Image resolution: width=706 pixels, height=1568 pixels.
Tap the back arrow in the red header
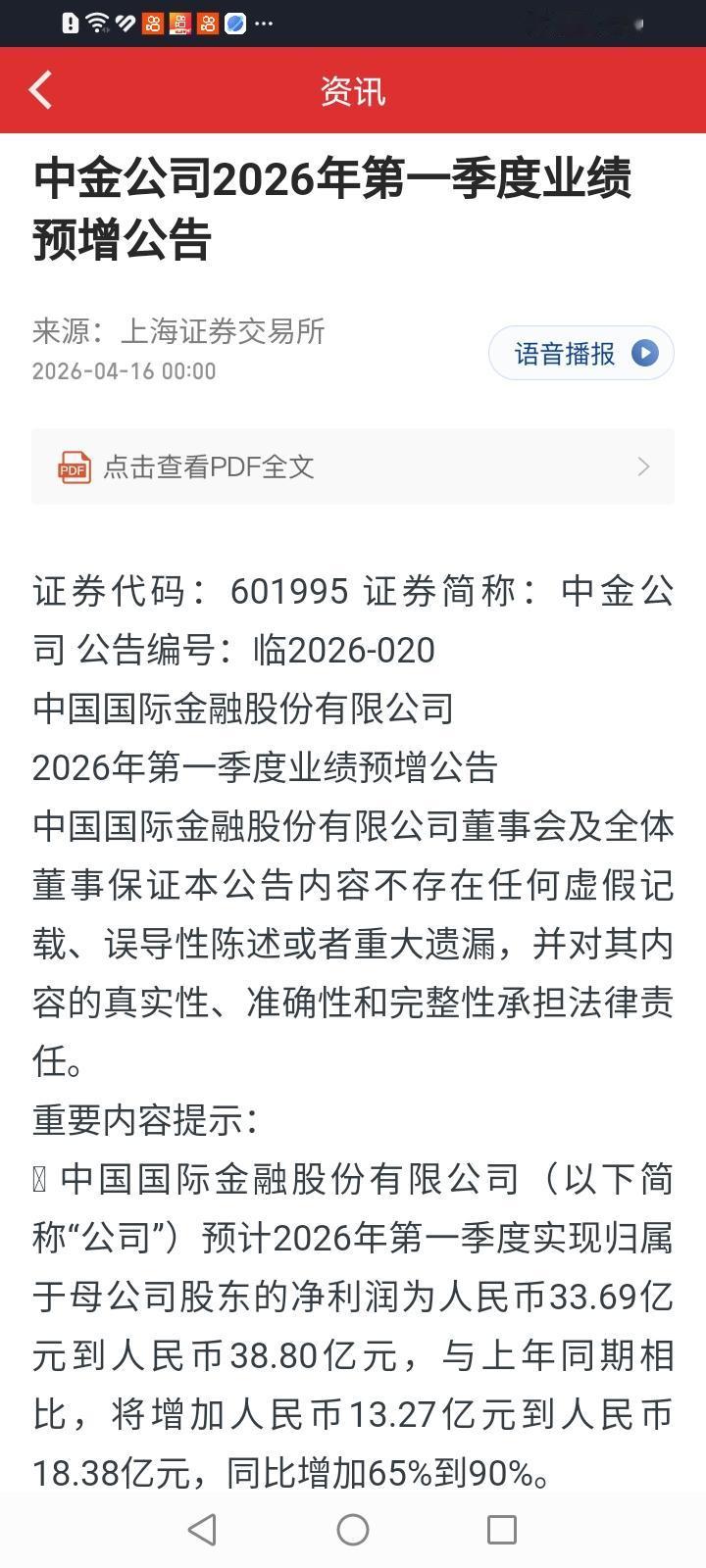[41, 90]
